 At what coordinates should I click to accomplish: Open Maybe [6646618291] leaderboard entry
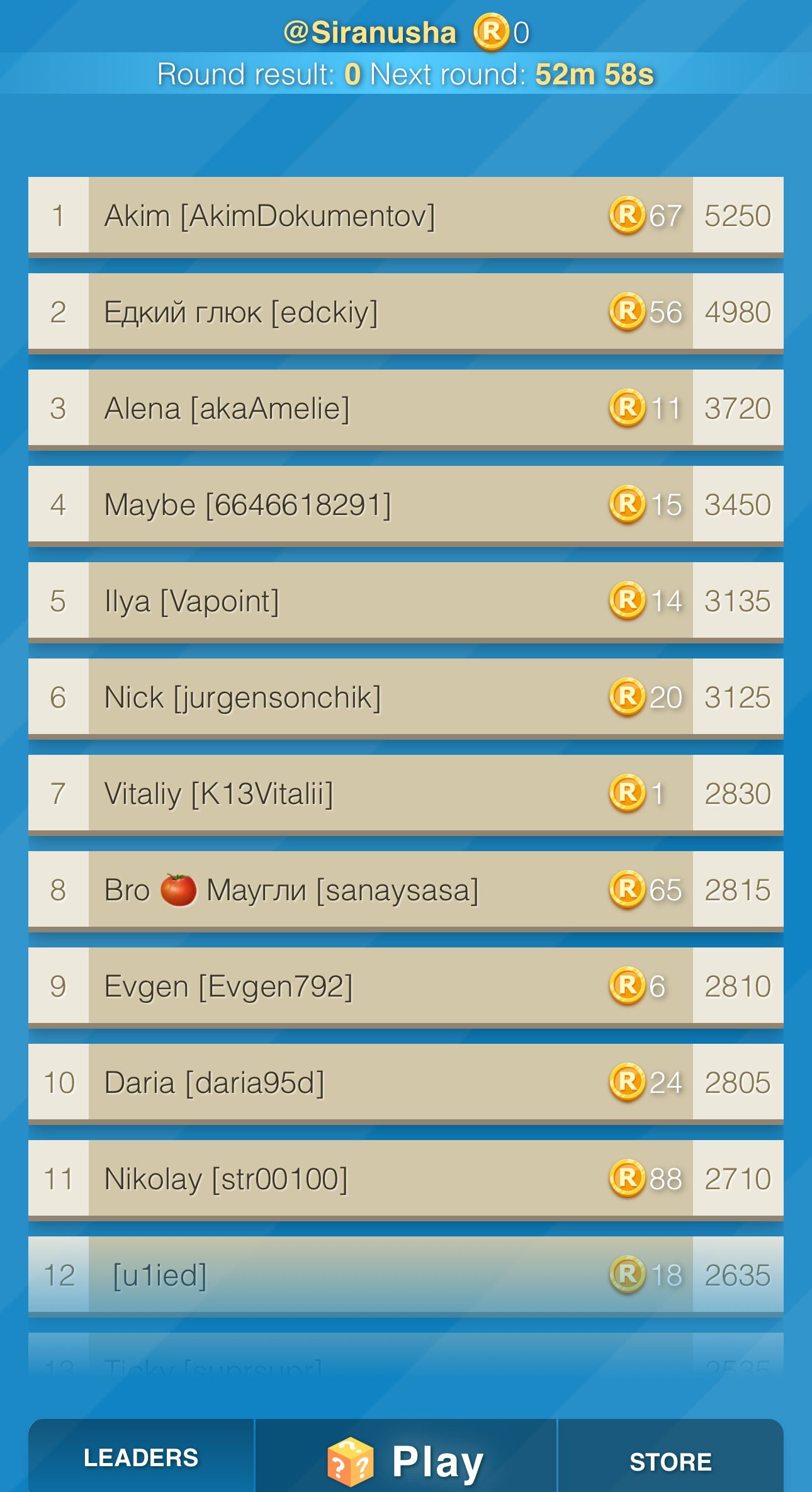point(249,505)
